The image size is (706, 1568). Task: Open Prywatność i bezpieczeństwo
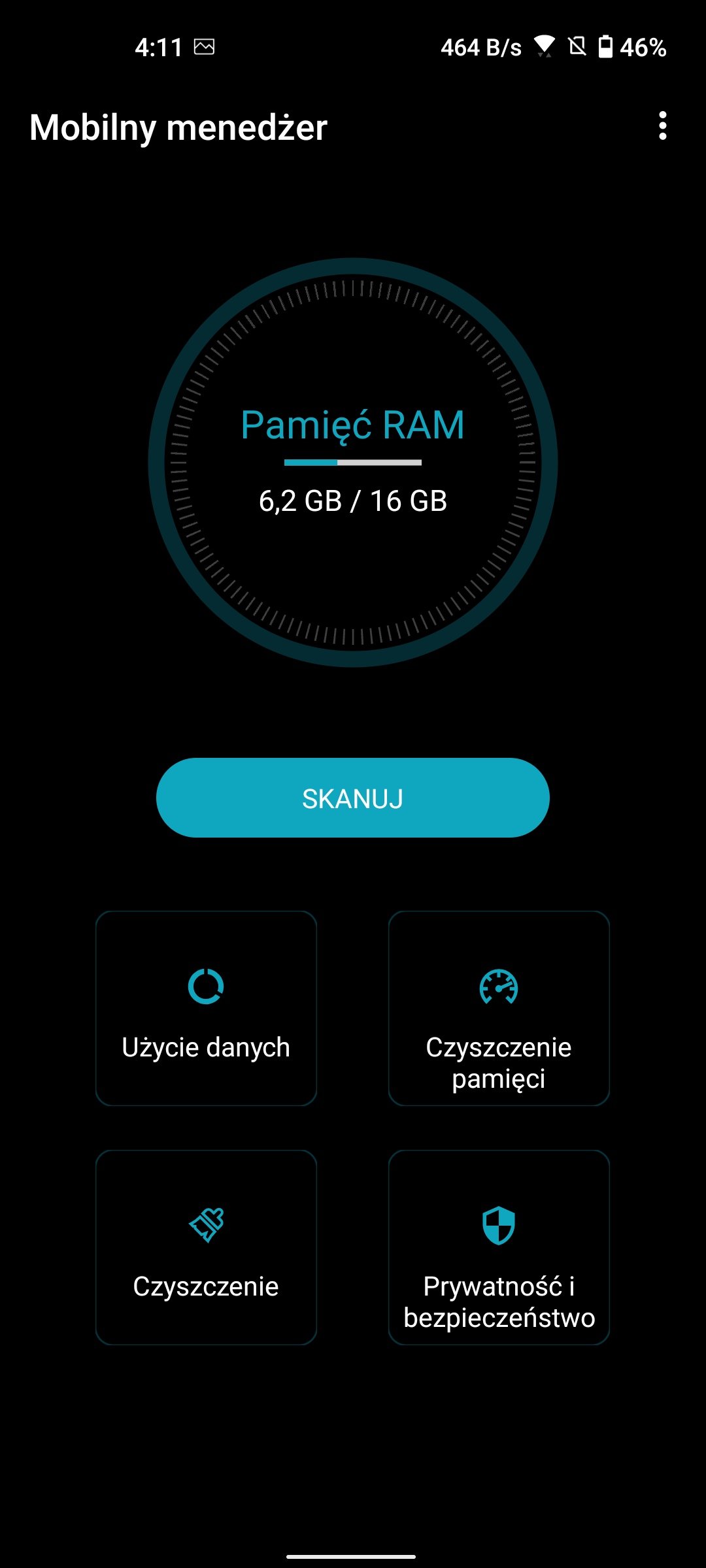(499, 1247)
